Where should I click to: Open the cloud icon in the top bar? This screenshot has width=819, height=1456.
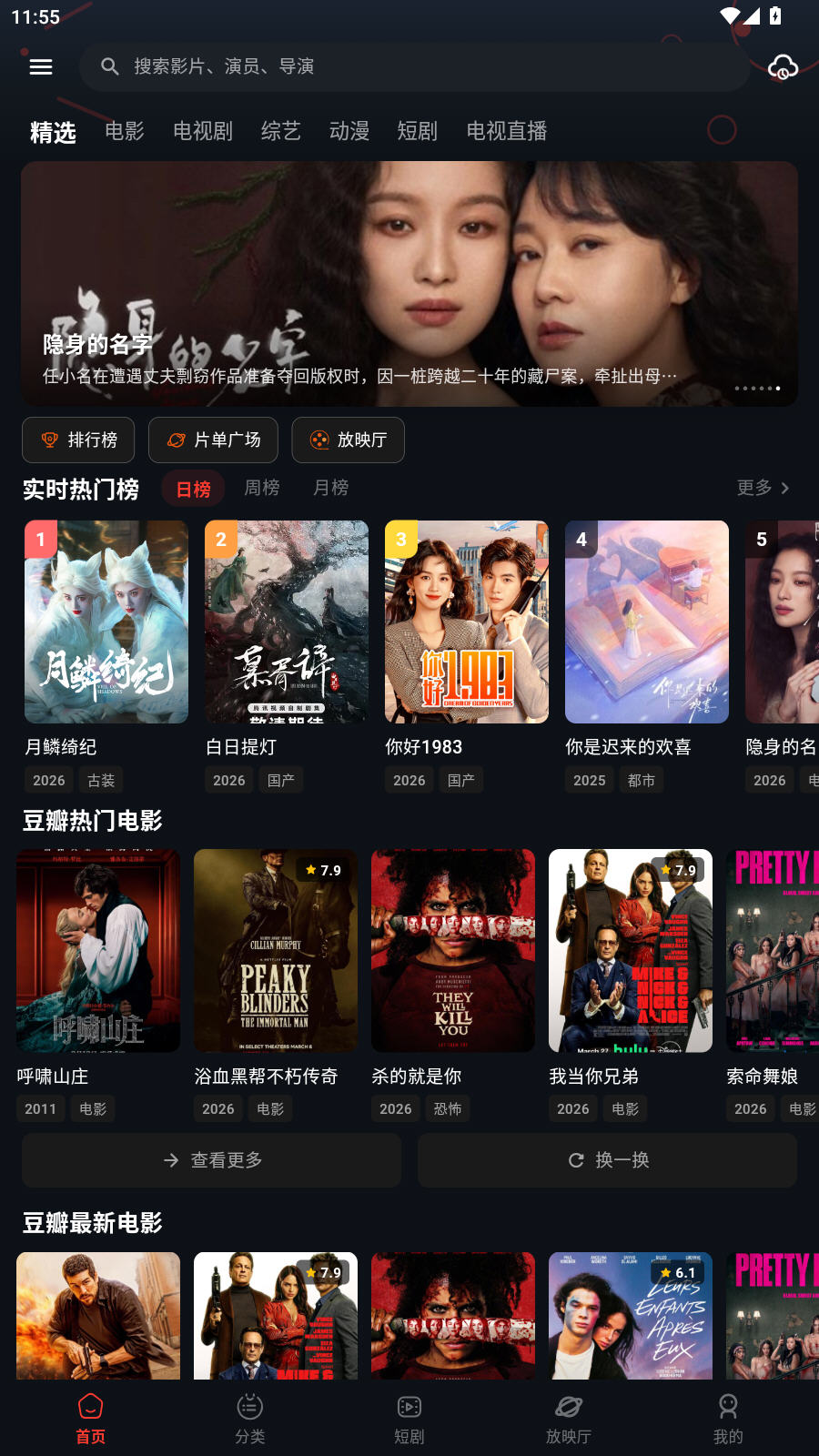tap(783, 66)
